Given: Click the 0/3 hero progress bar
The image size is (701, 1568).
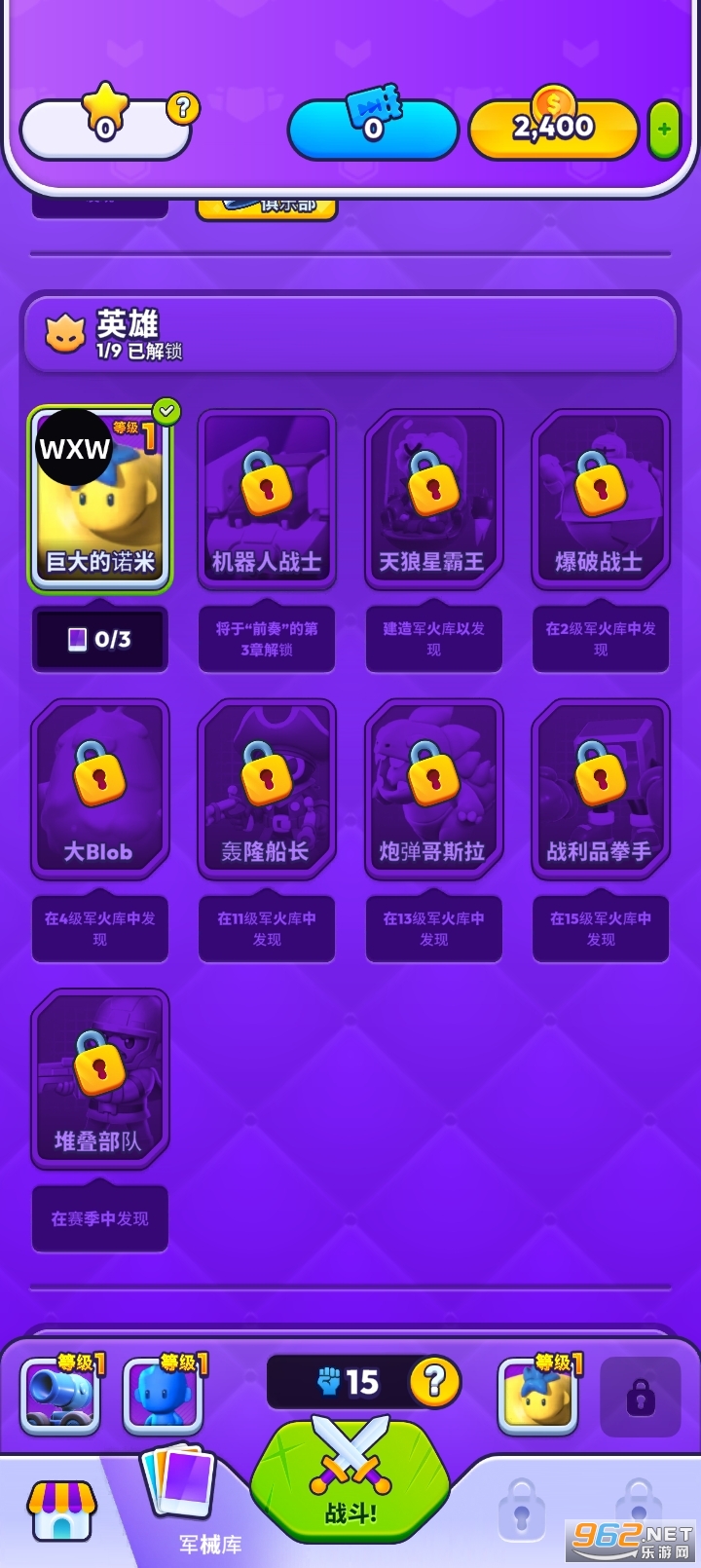Looking at the screenshot, I should [x=98, y=640].
